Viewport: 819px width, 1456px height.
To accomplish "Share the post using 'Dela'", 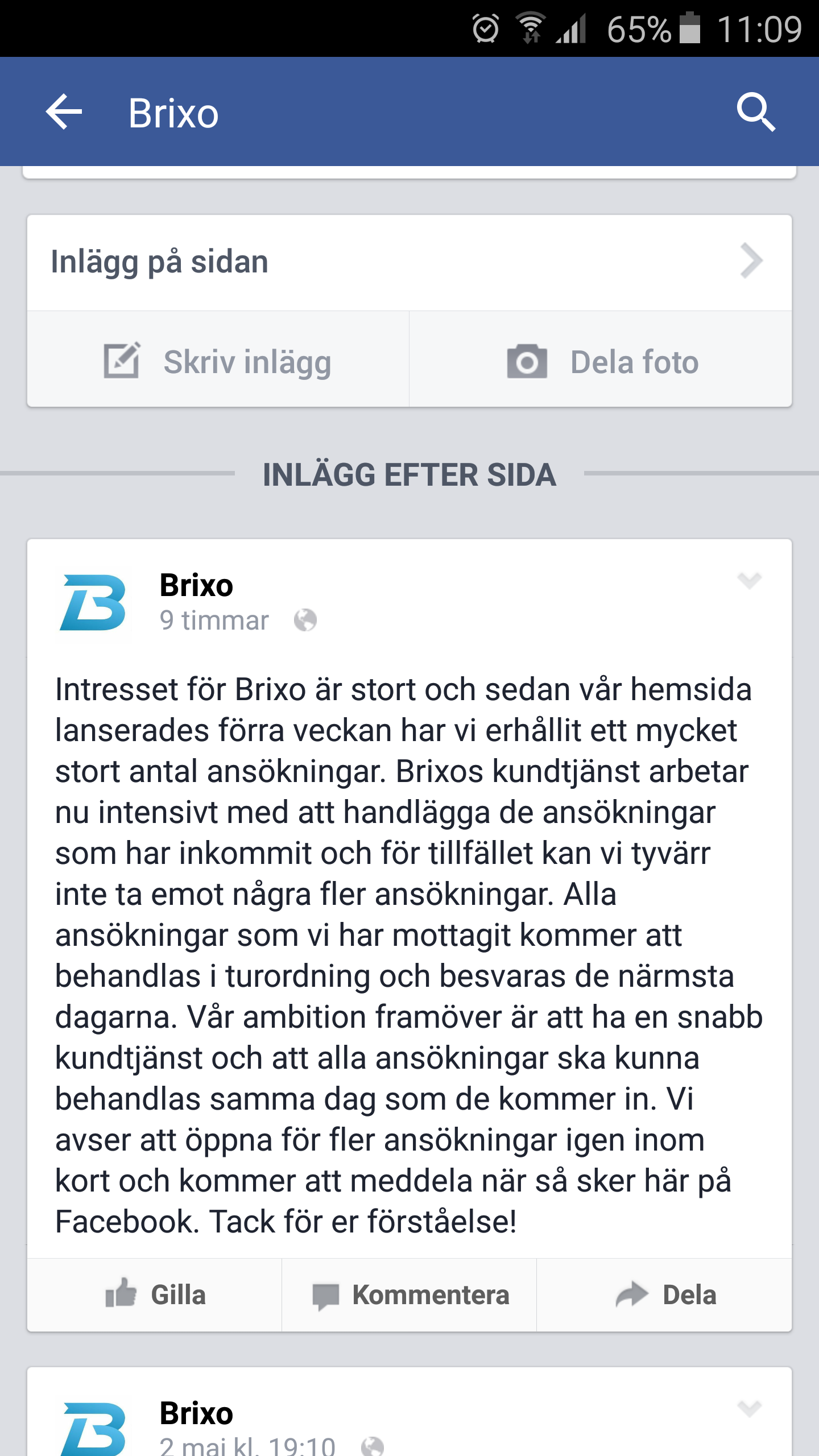I will 664,1295.
